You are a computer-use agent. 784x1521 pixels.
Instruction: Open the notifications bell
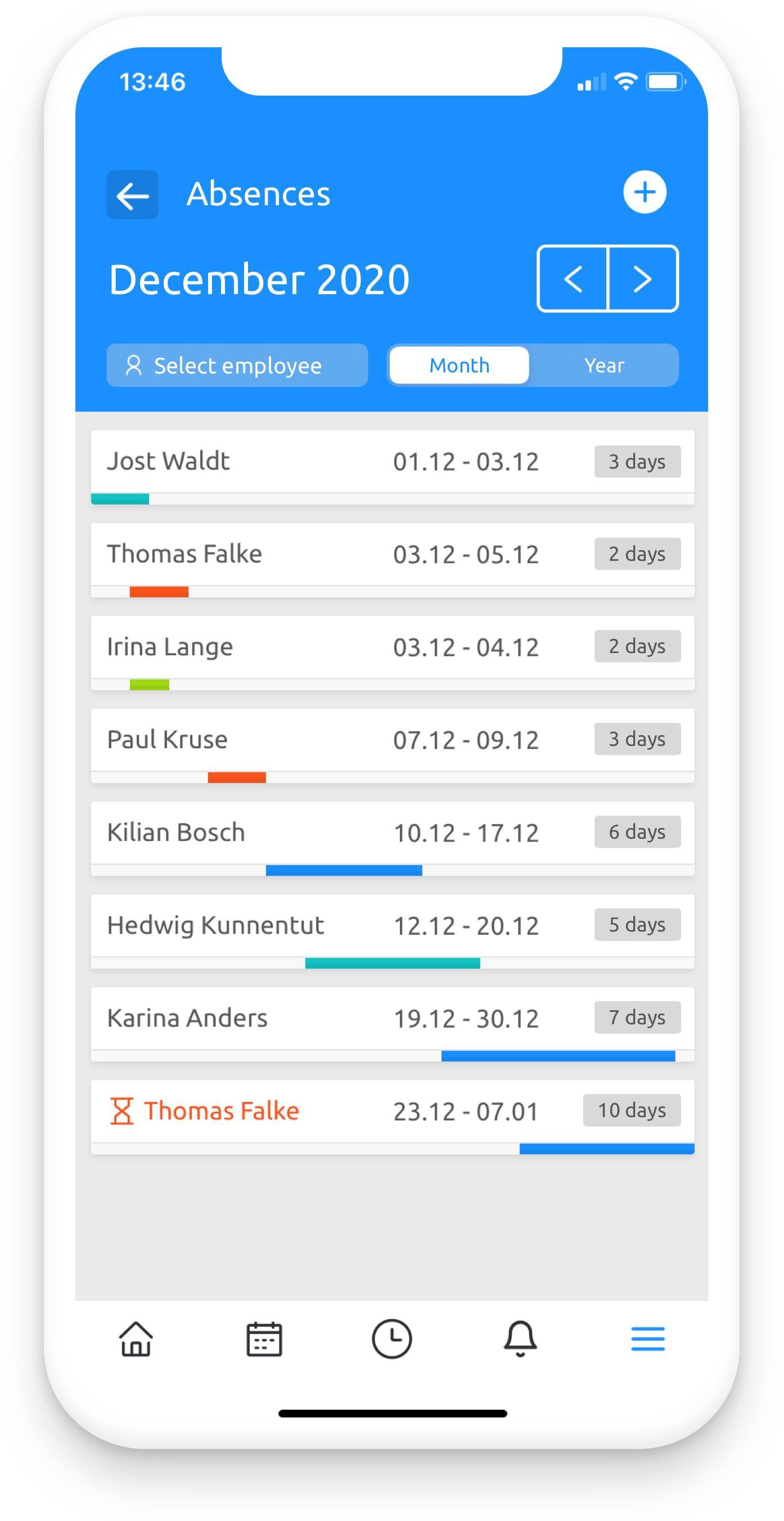click(x=520, y=1339)
